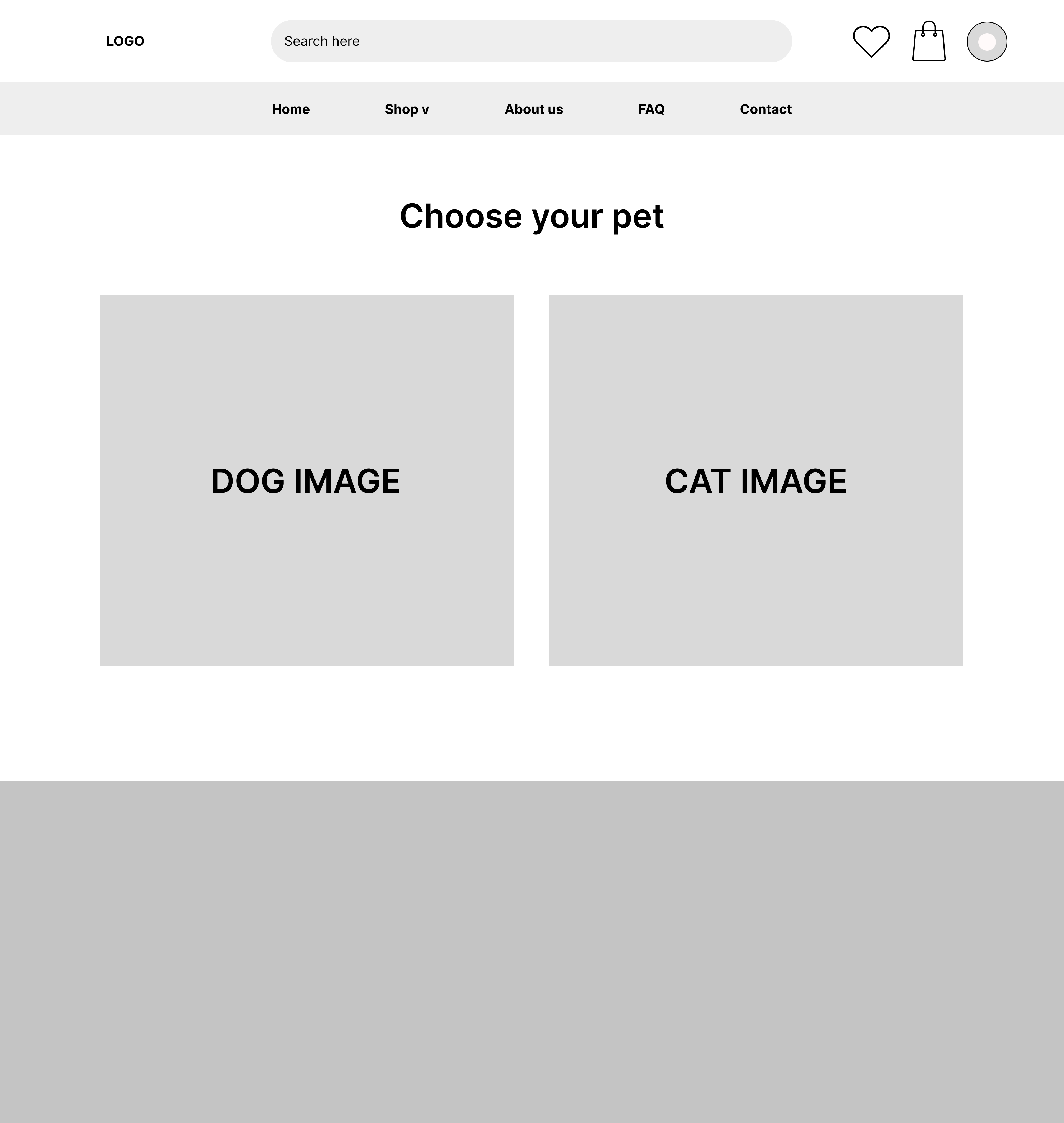Image resolution: width=1064 pixels, height=1123 pixels.
Task: Open the shopping bag
Action: (929, 41)
